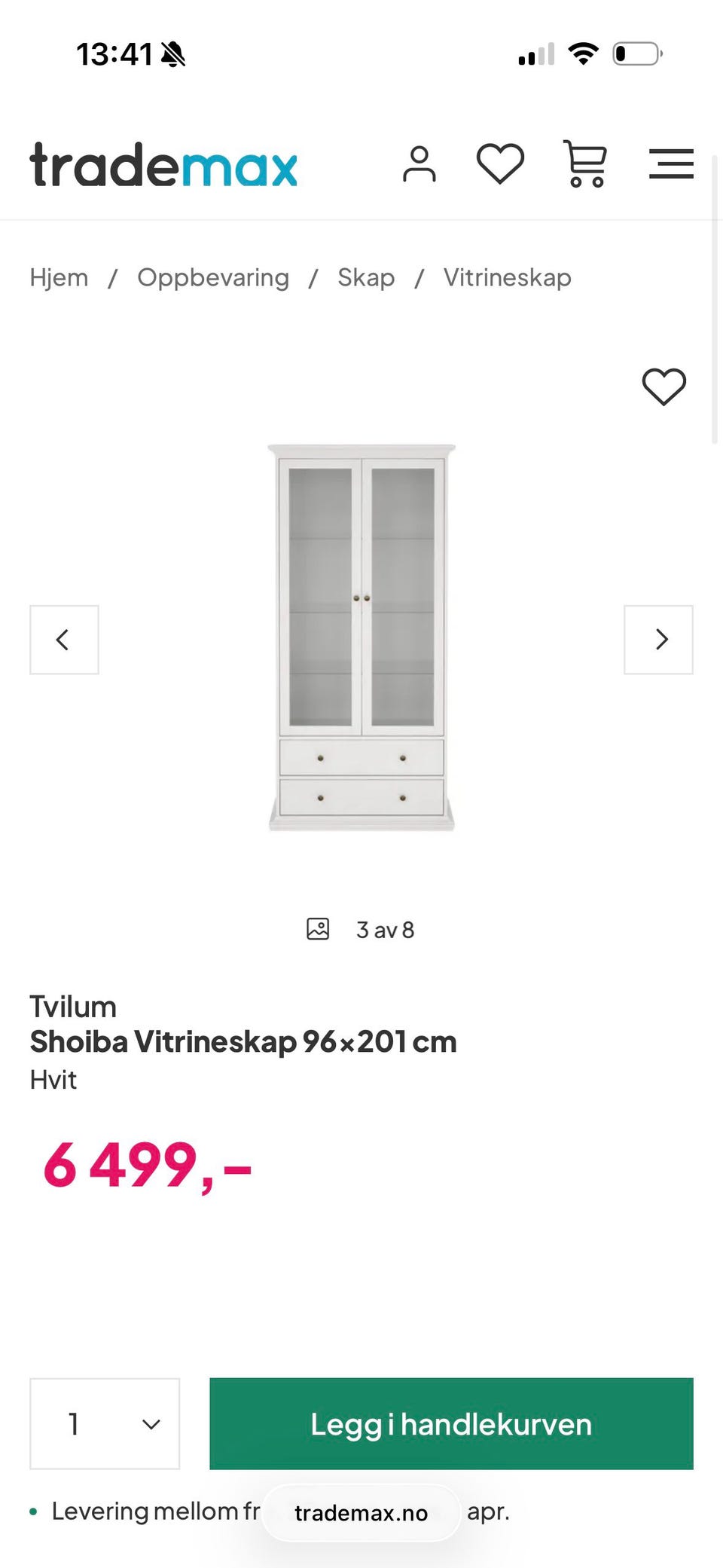Open the Vitrineskap breadcrumb link
Image resolution: width=723 pixels, height=1568 pixels.
(x=508, y=277)
